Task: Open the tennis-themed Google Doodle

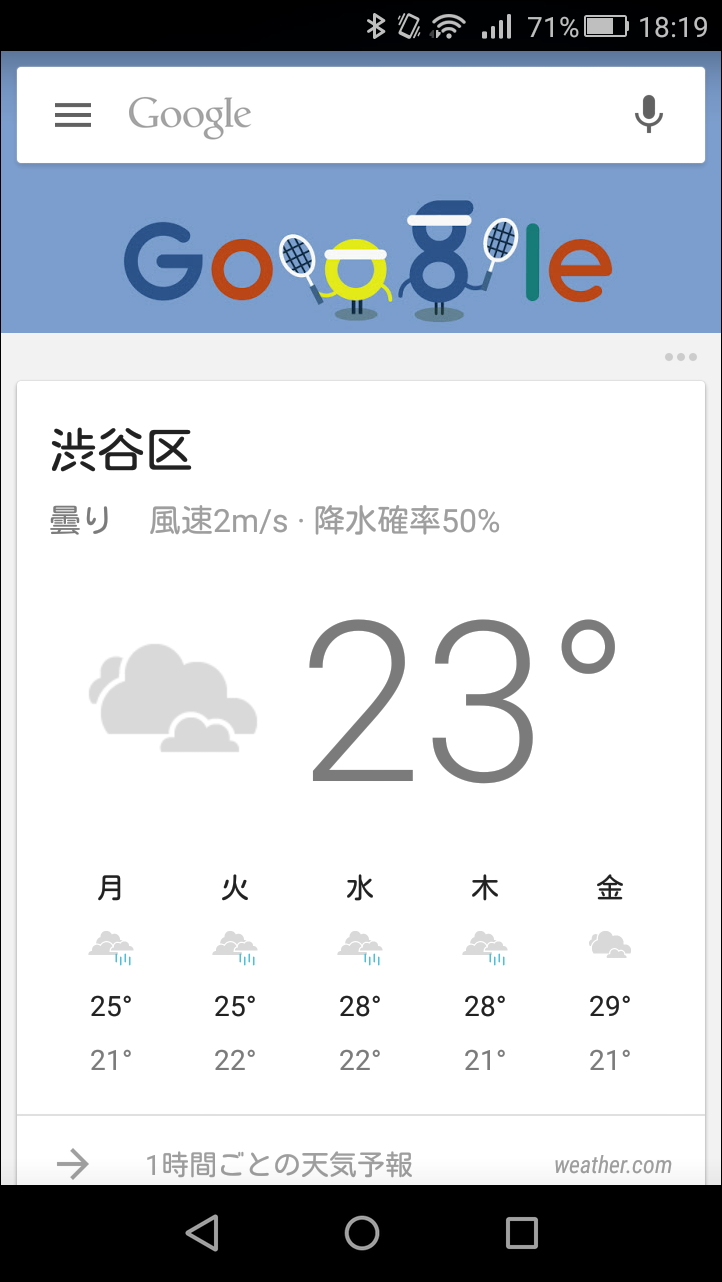Action: pyautogui.click(x=360, y=258)
